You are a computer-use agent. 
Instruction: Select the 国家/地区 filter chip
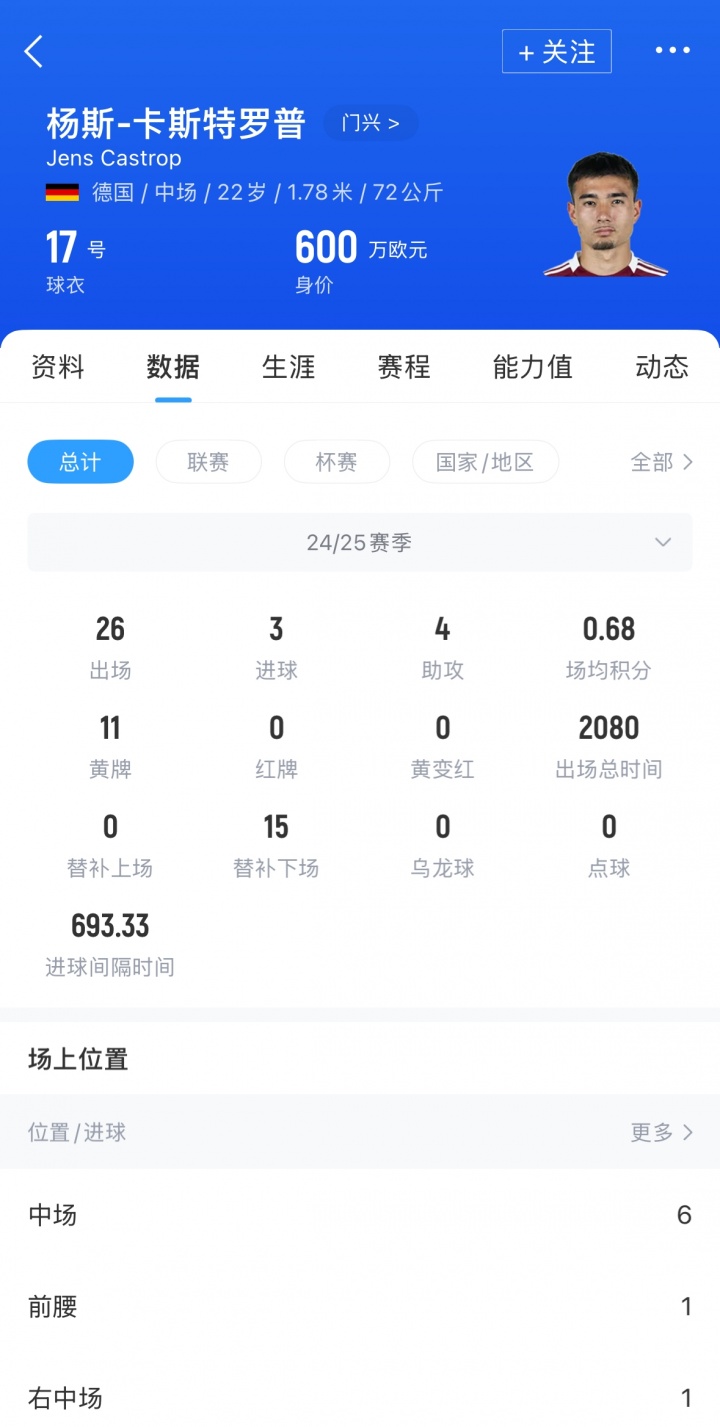click(x=485, y=462)
